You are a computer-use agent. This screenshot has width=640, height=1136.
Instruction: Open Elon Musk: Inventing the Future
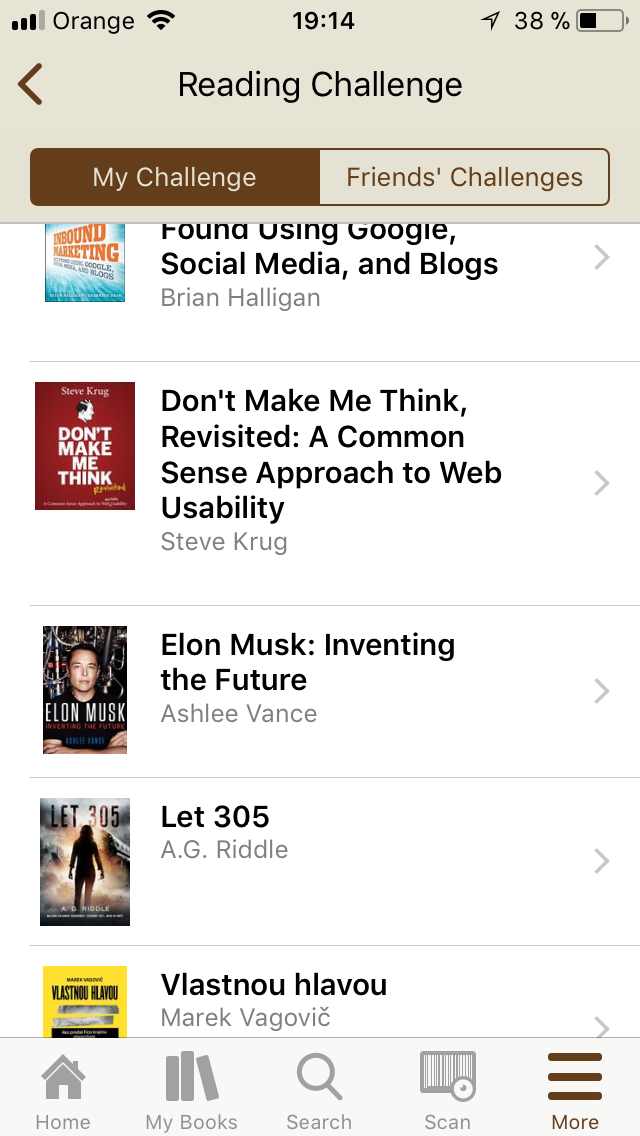tap(320, 691)
